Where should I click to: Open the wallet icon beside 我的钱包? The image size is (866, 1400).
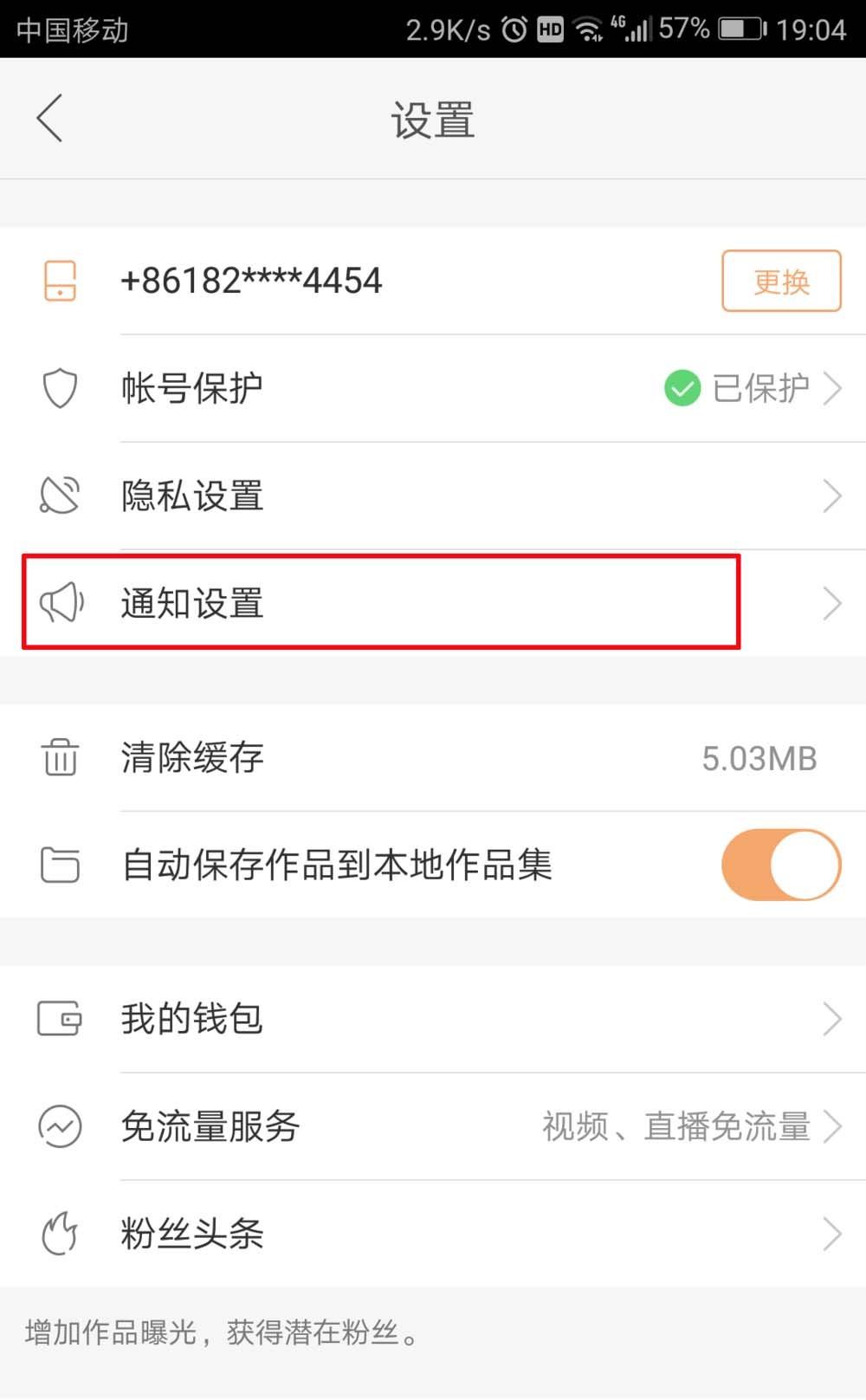(x=59, y=1019)
